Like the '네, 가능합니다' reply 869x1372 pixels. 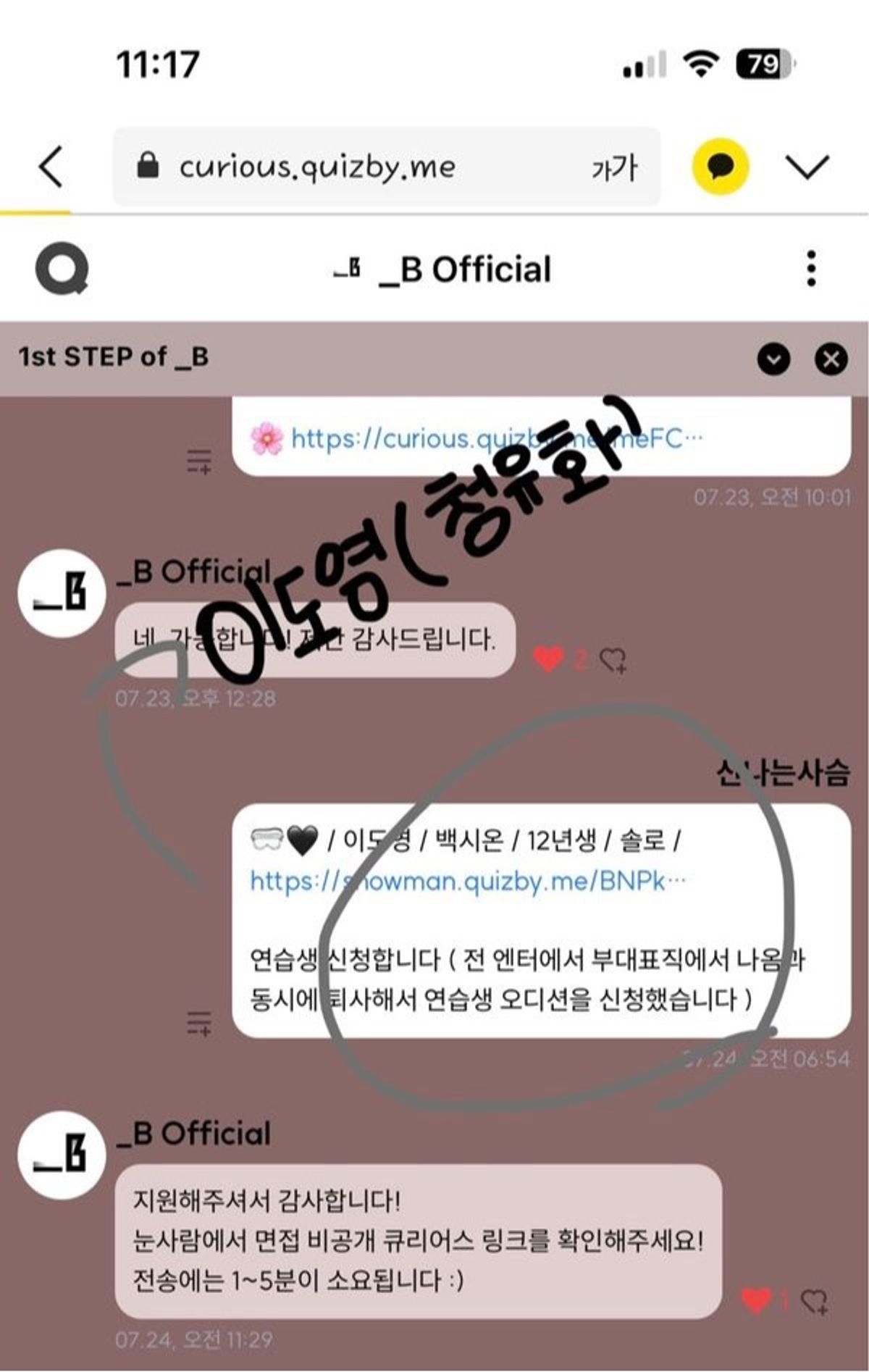(x=548, y=658)
